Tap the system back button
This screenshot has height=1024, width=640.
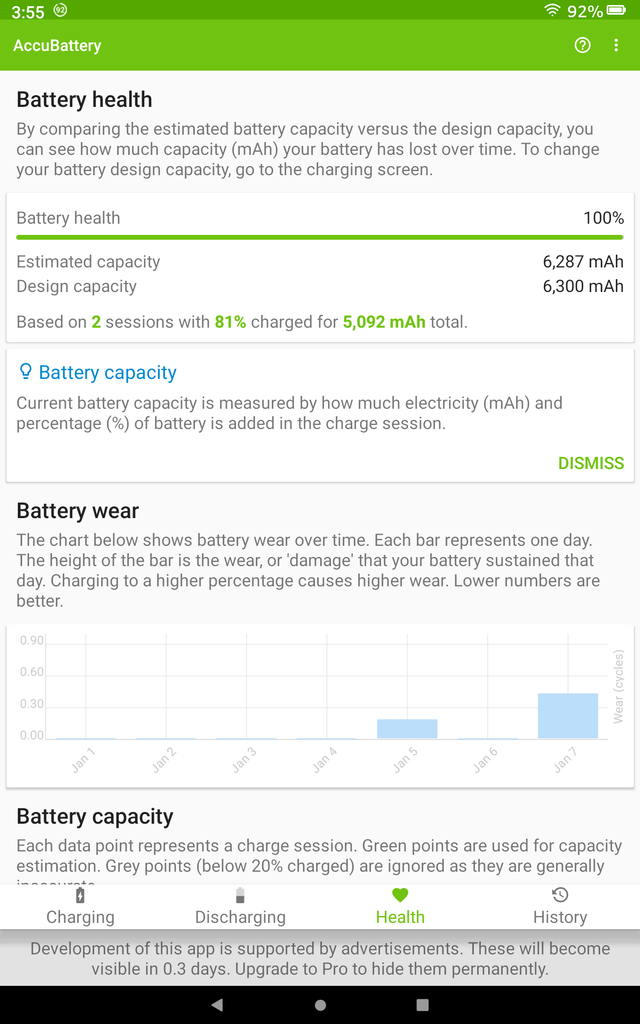[x=217, y=1004]
